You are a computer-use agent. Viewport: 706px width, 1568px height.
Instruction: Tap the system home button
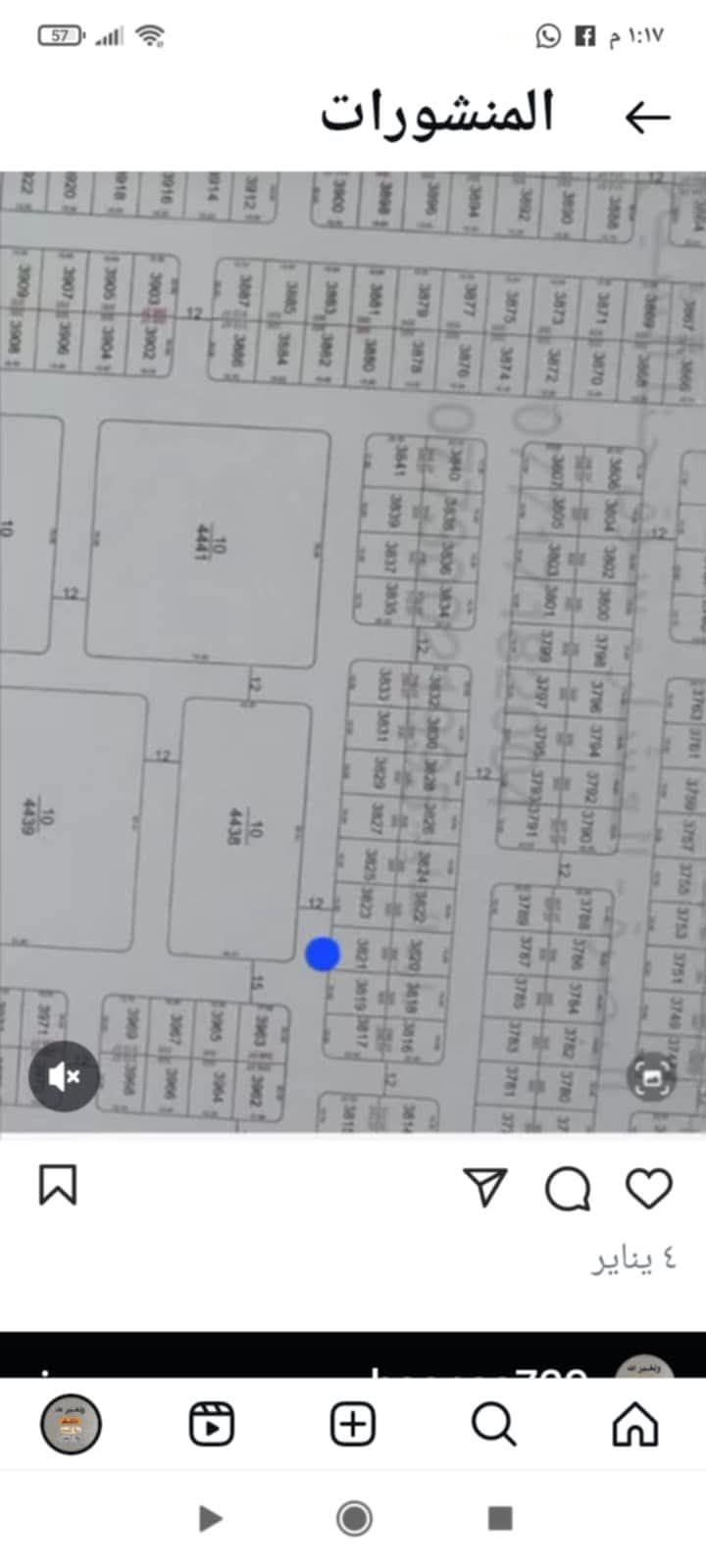(353, 1518)
